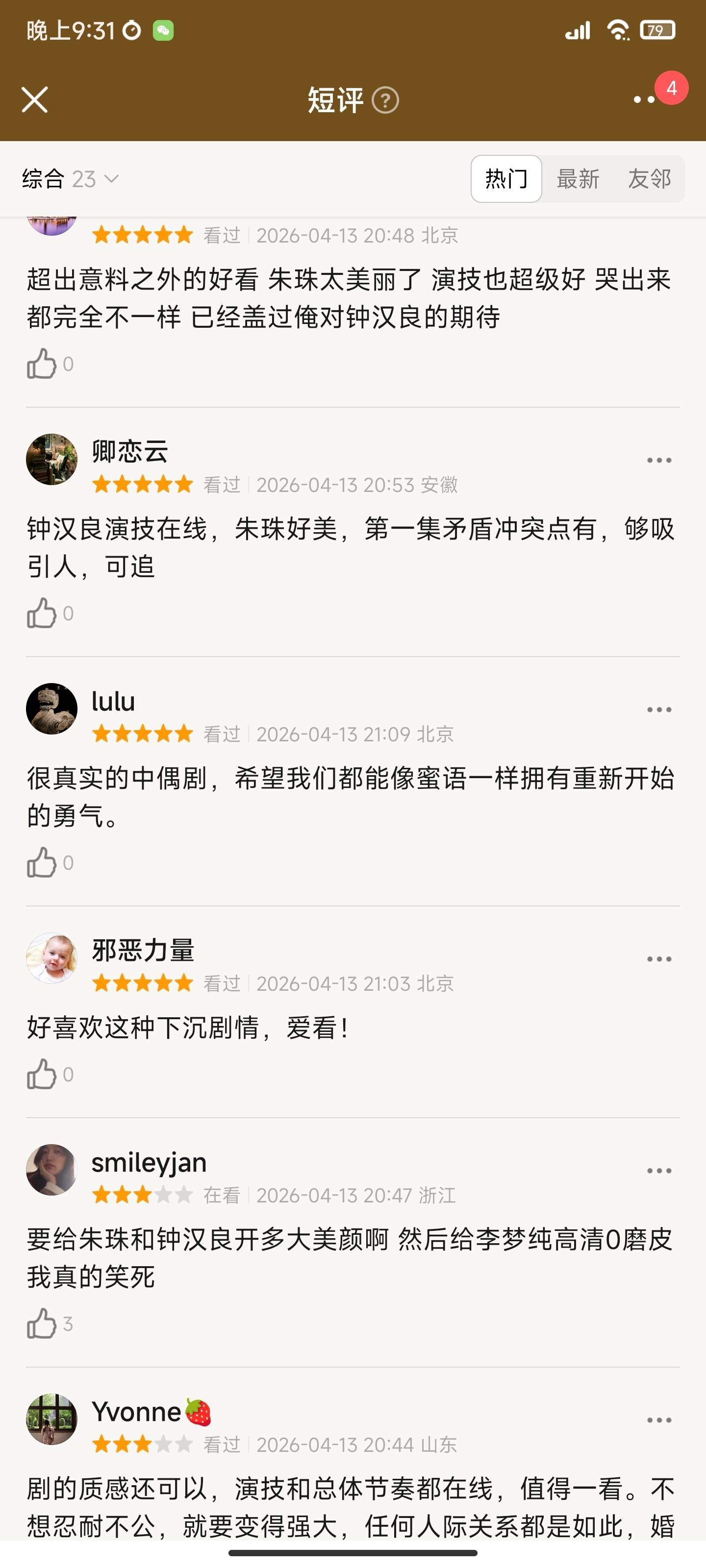Open more options on 邪恶力量's review

point(658,959)
